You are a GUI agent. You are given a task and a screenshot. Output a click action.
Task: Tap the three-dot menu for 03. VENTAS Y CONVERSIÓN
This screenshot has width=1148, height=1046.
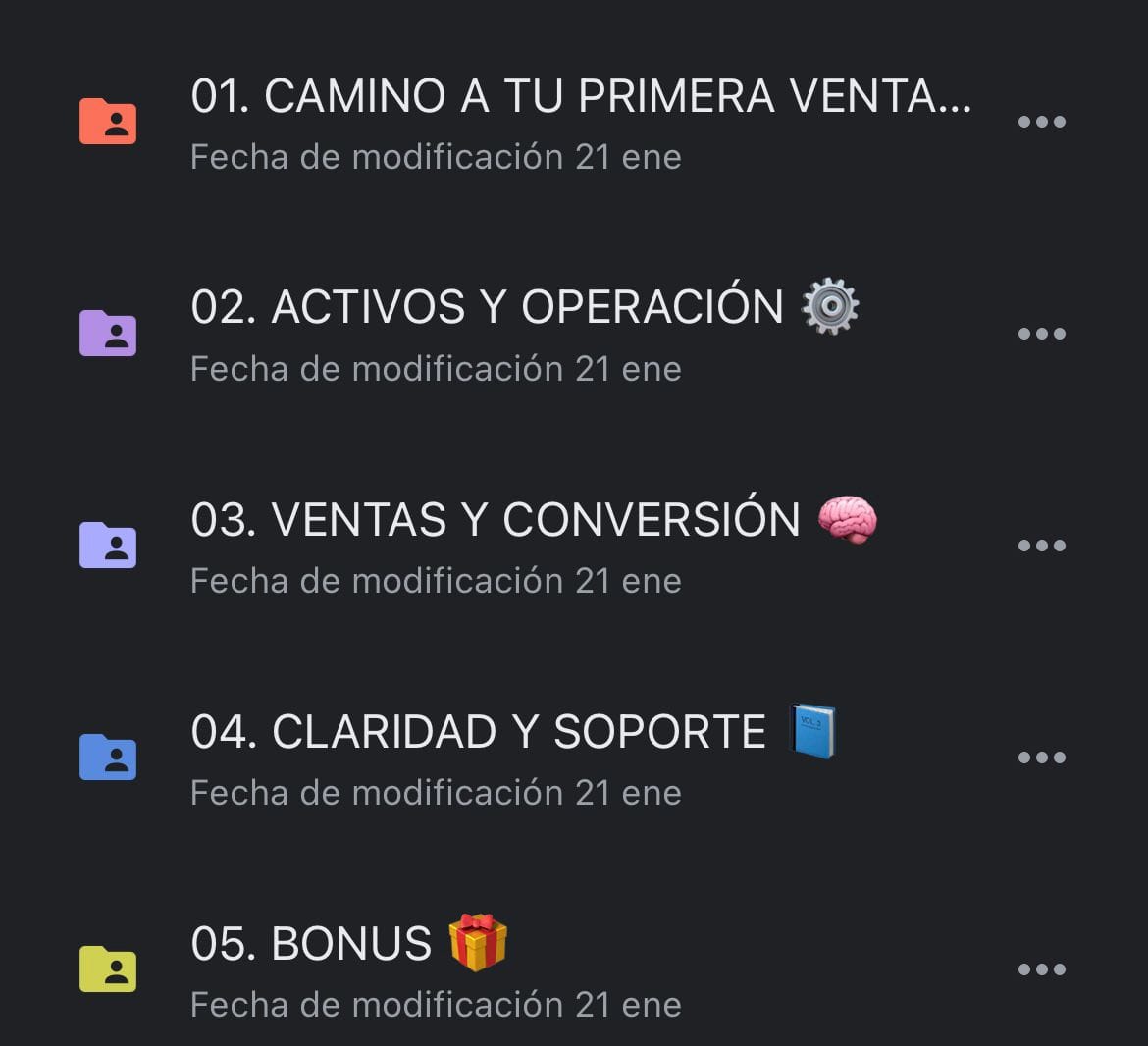click(x=1041, y=546)
